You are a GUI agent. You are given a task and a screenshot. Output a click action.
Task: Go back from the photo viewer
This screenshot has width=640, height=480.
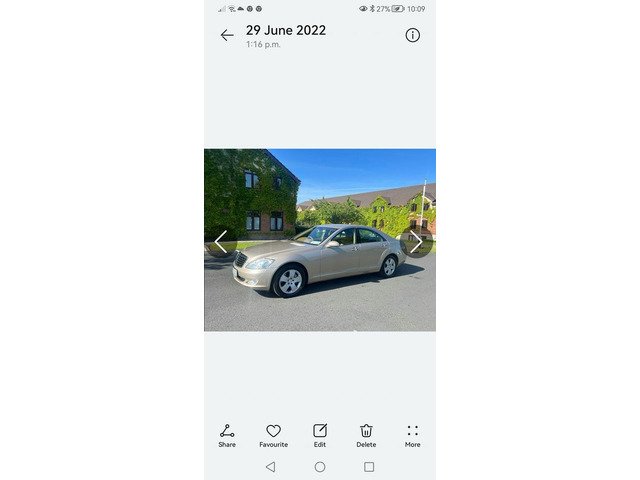pos(227,35)
